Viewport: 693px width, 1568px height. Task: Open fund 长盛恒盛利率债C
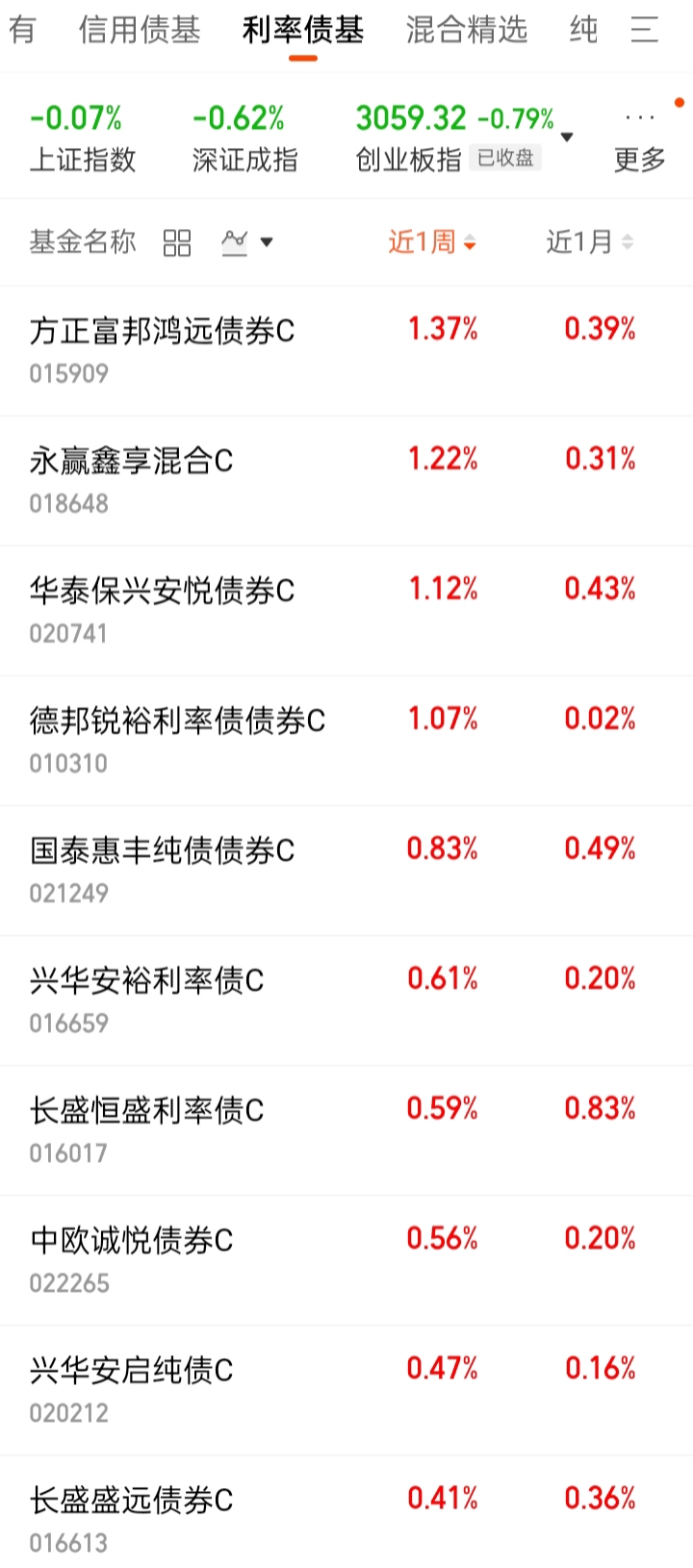pos(346,1130)
